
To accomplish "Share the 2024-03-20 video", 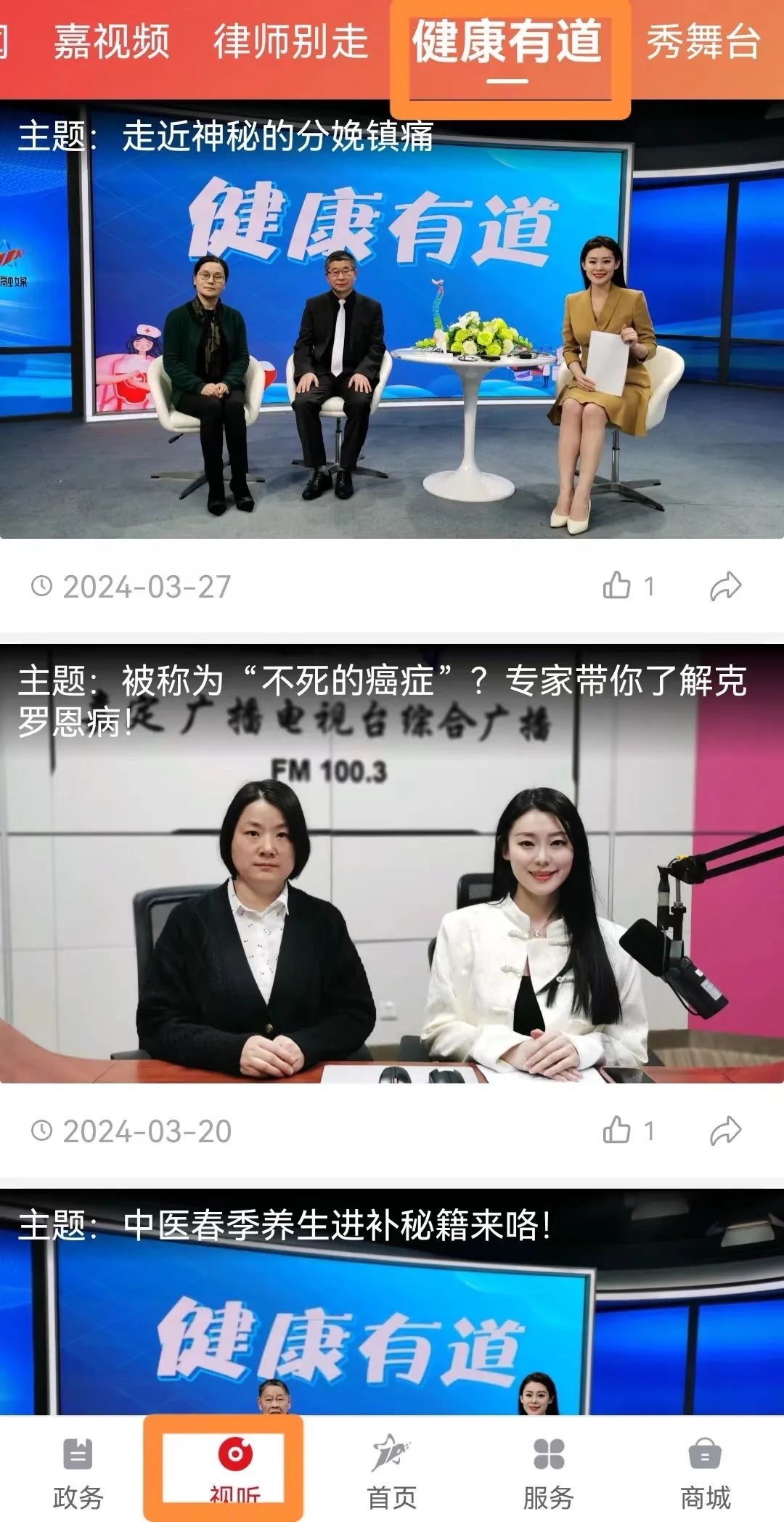I will 725,1130.
